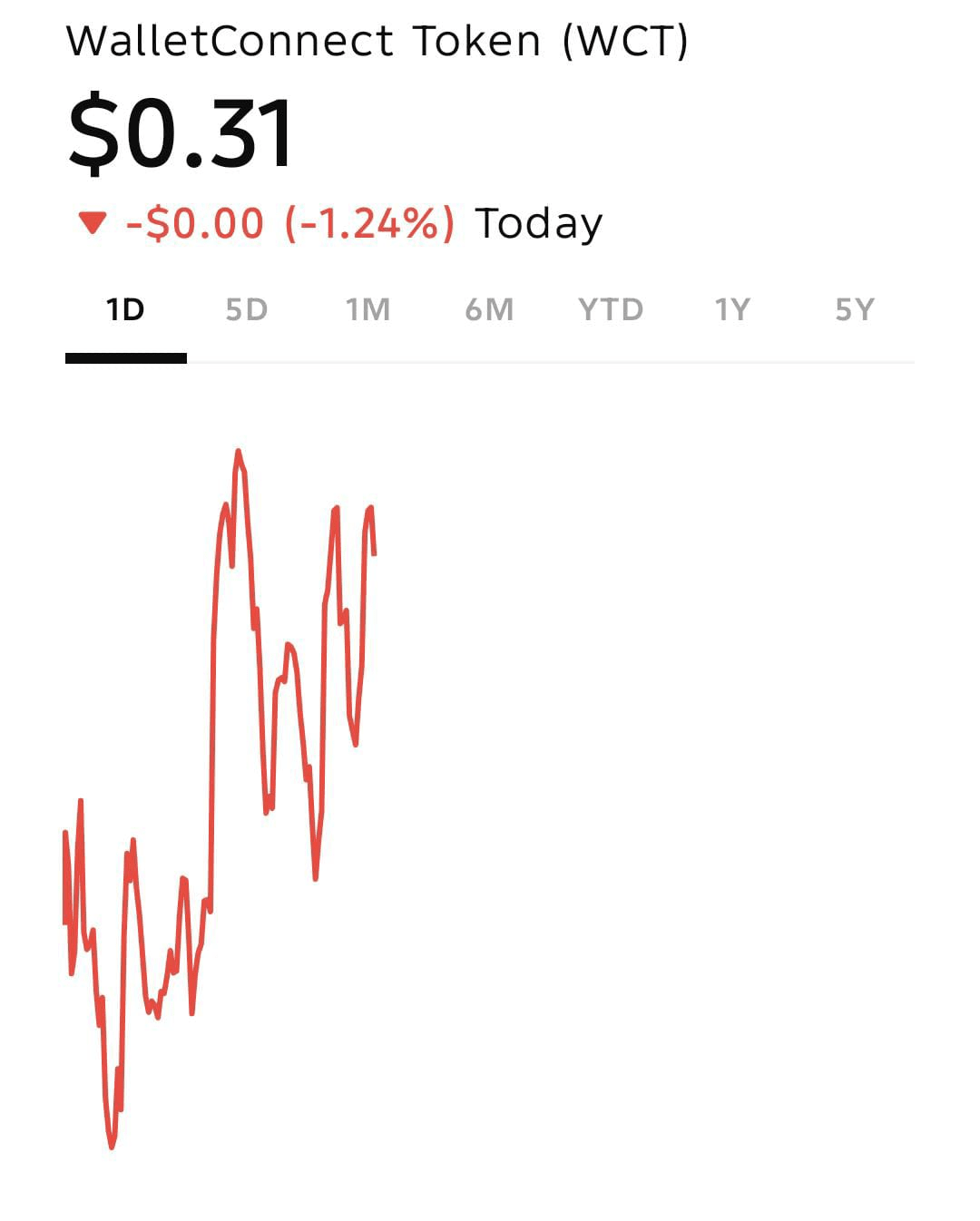The width and height of the screenshot is (980, 1221).
Task: Switch to the 6M time range
Action: click(x=489, y=310)
